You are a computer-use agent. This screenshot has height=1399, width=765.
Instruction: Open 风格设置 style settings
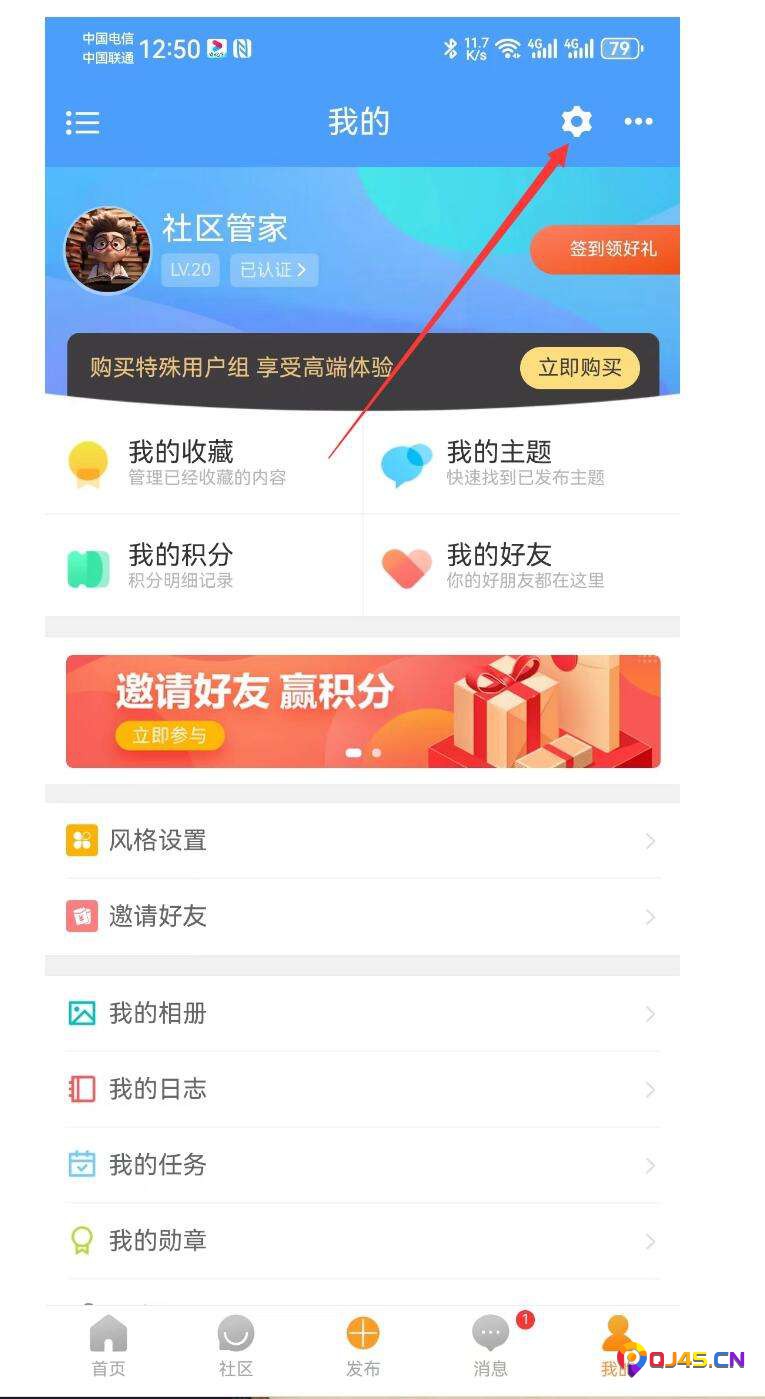[x=362, y=840]
